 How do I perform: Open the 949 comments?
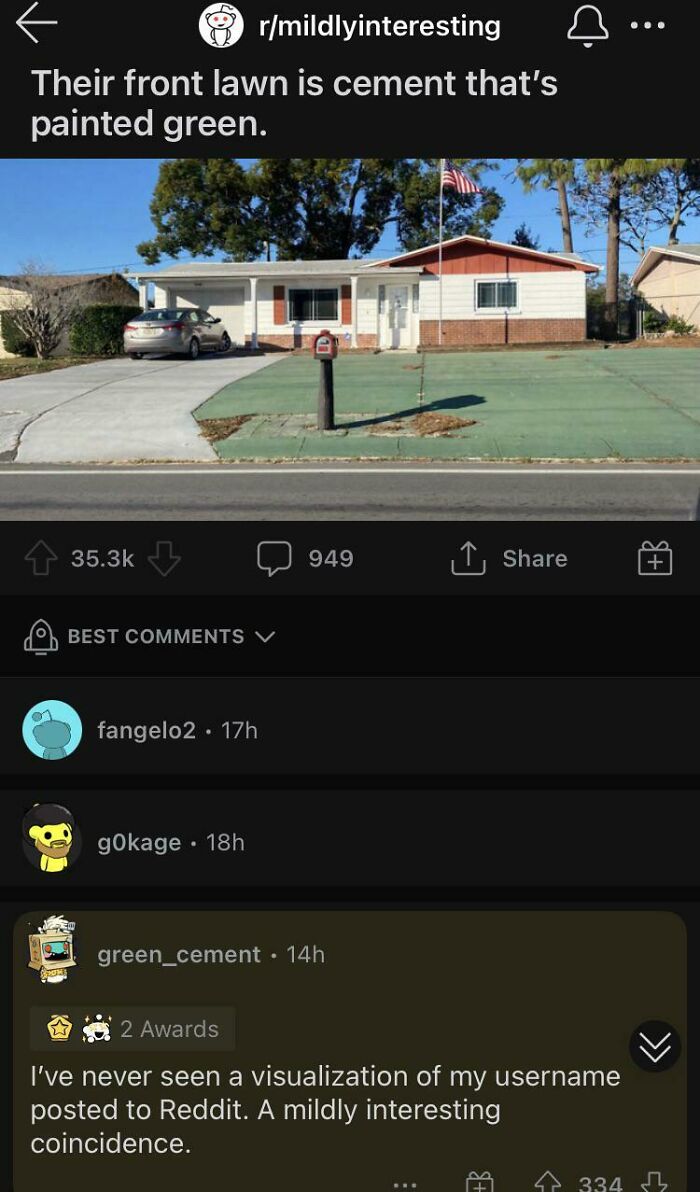[305, 558]
